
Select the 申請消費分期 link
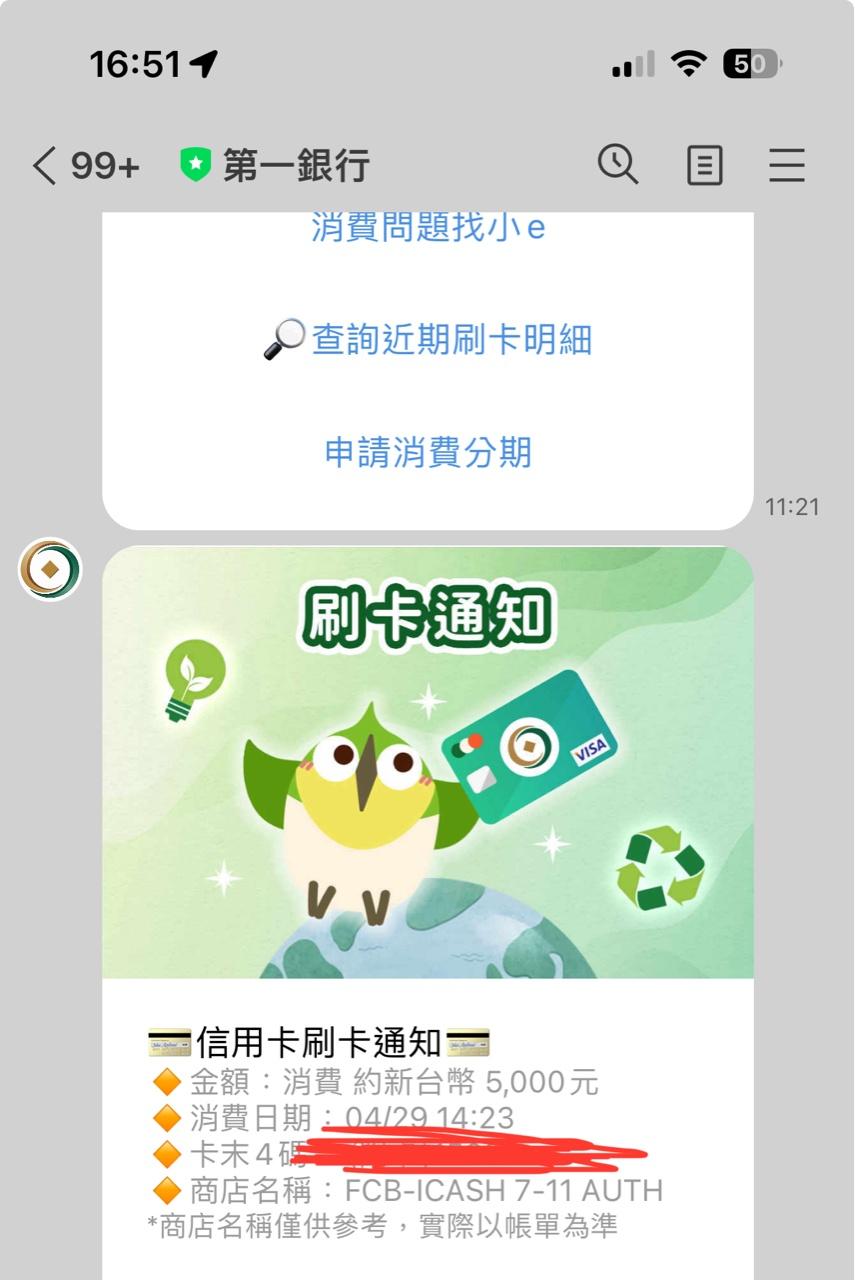point(428,453)
